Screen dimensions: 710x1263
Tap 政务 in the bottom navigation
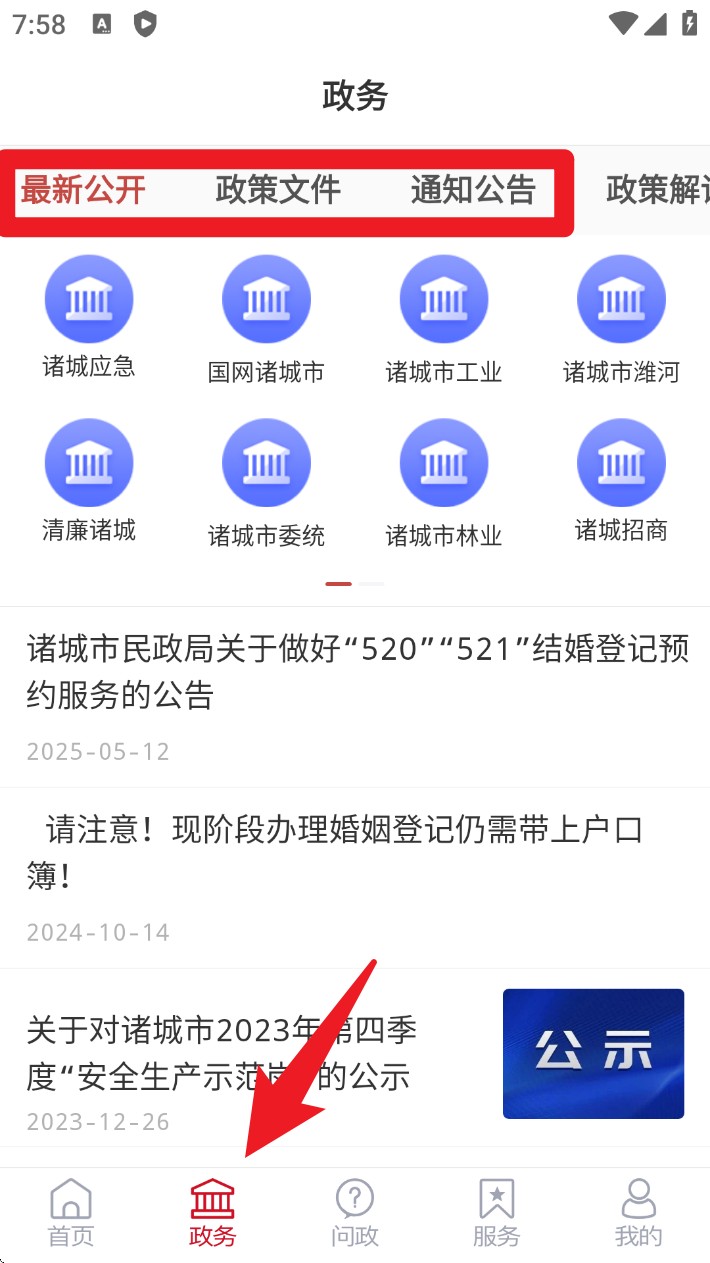[213, 1212]
